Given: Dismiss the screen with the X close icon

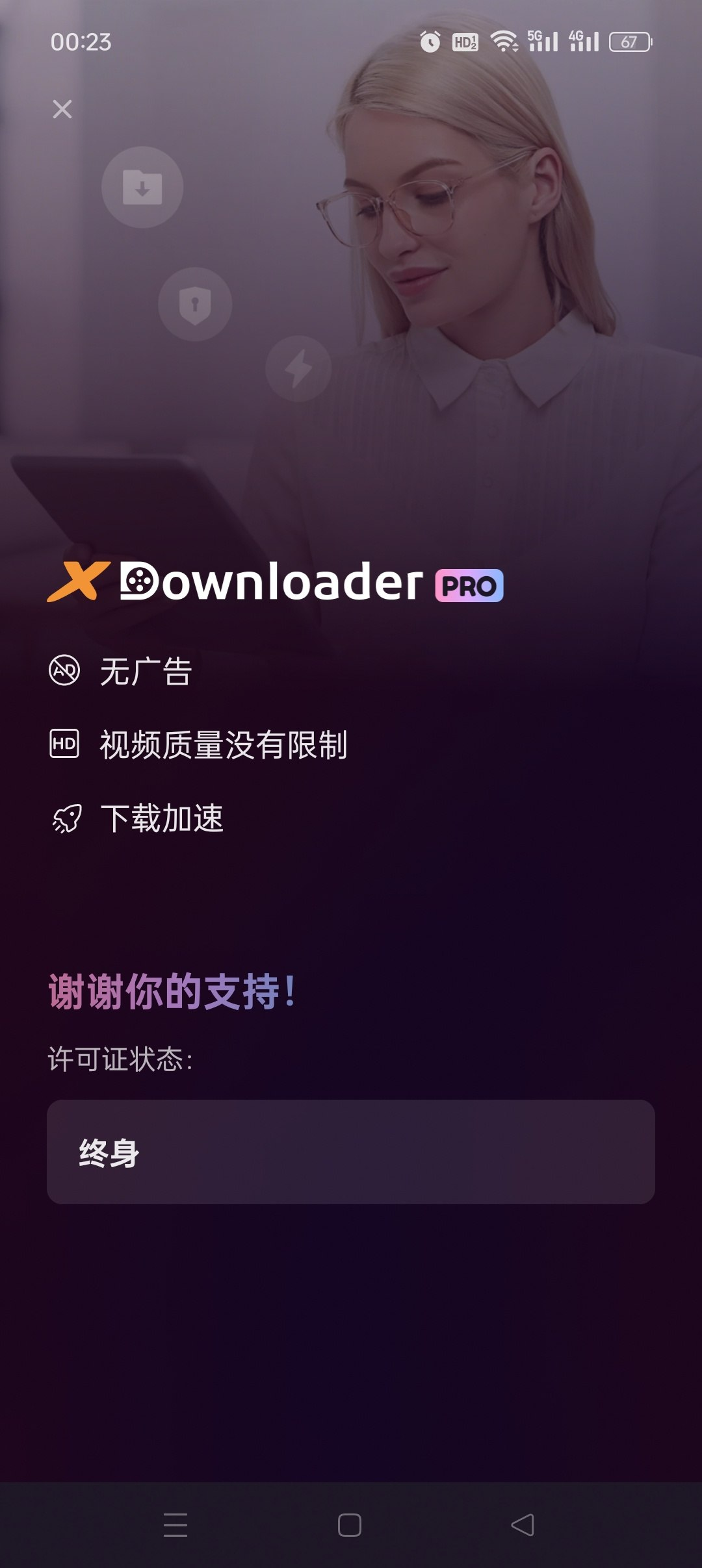Looking at the screenshot, I should [63, 110].
